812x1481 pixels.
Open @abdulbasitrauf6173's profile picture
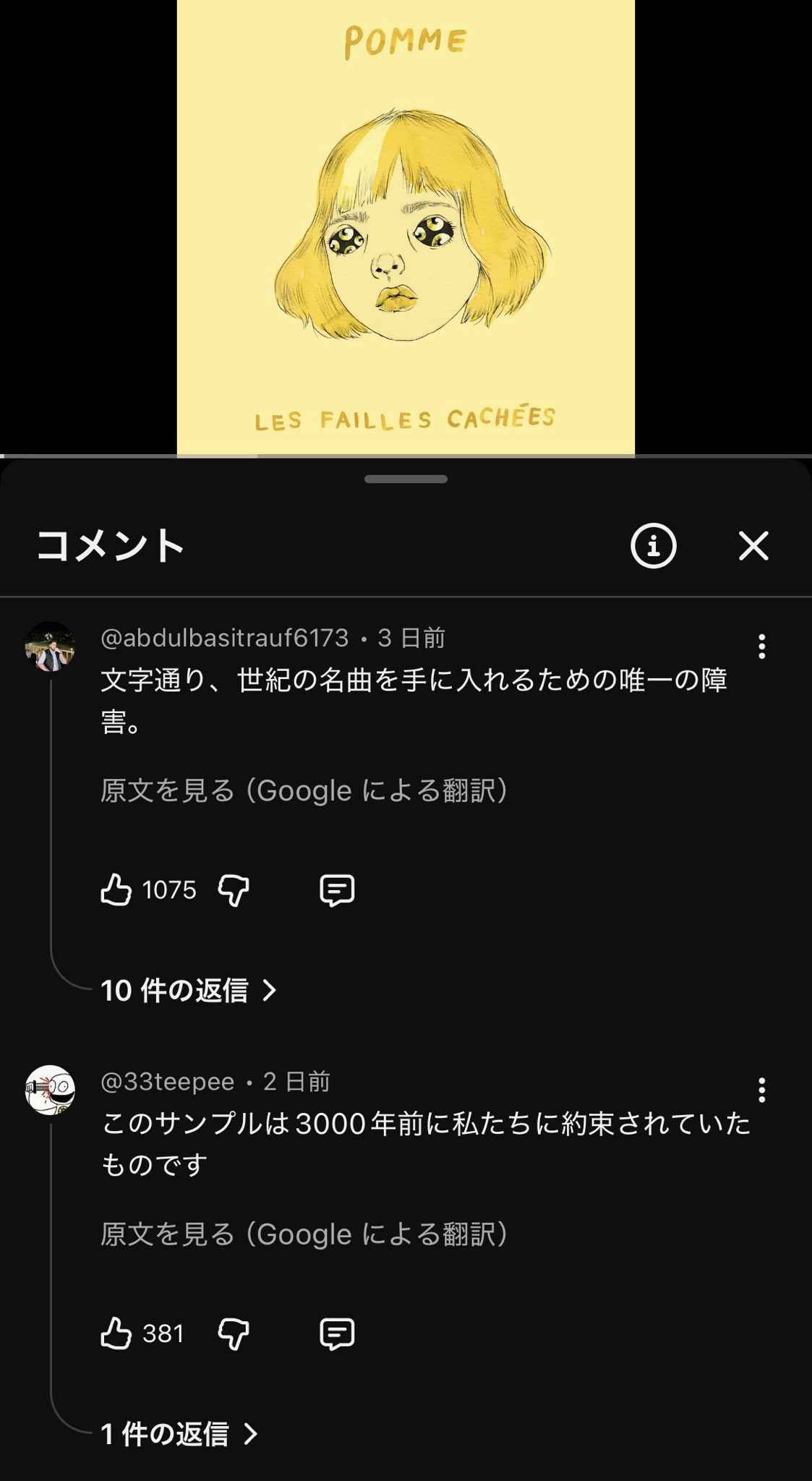[50, 646]
